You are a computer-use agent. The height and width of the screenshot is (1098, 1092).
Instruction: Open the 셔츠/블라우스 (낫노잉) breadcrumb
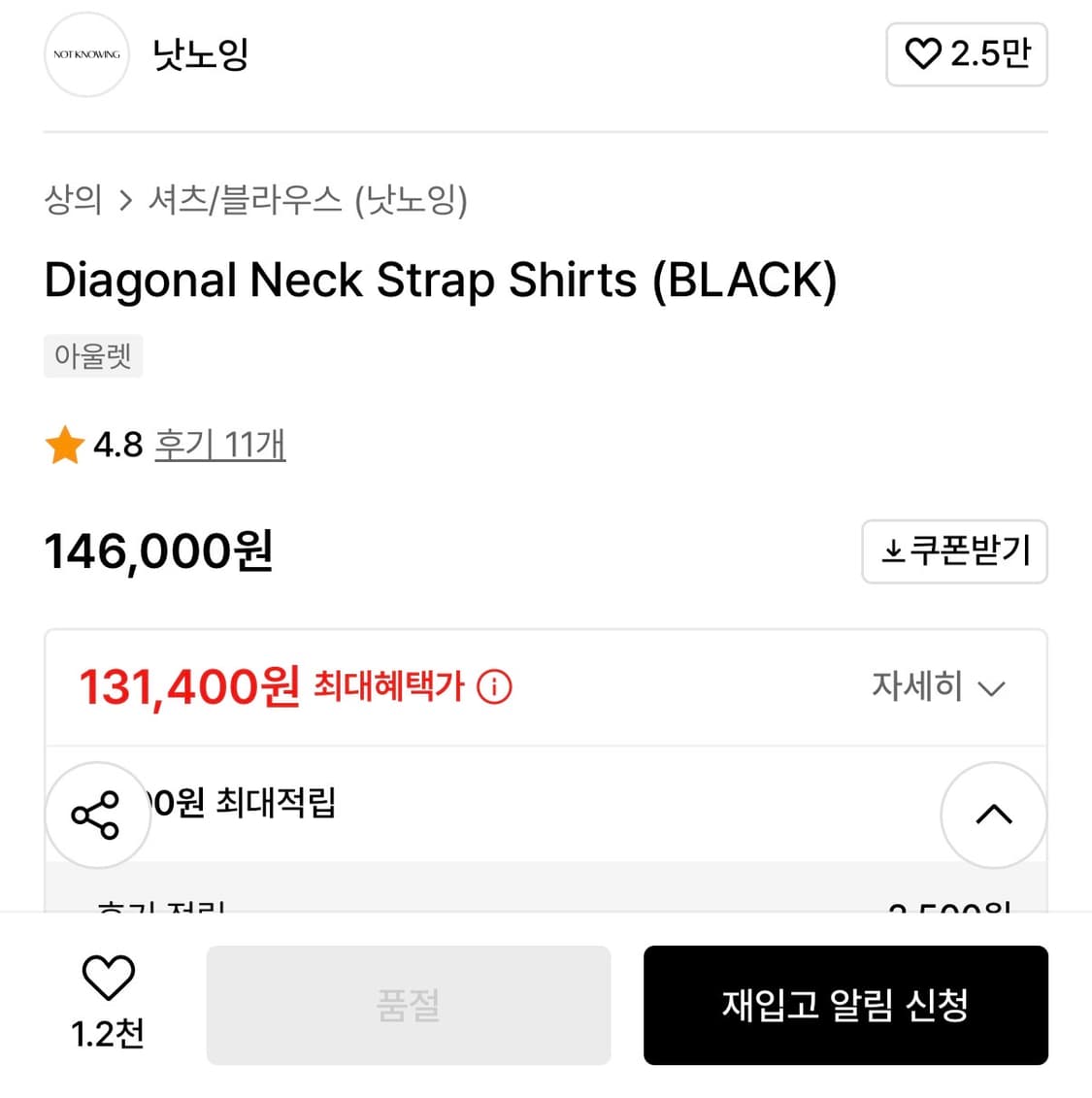coord(313,200)
